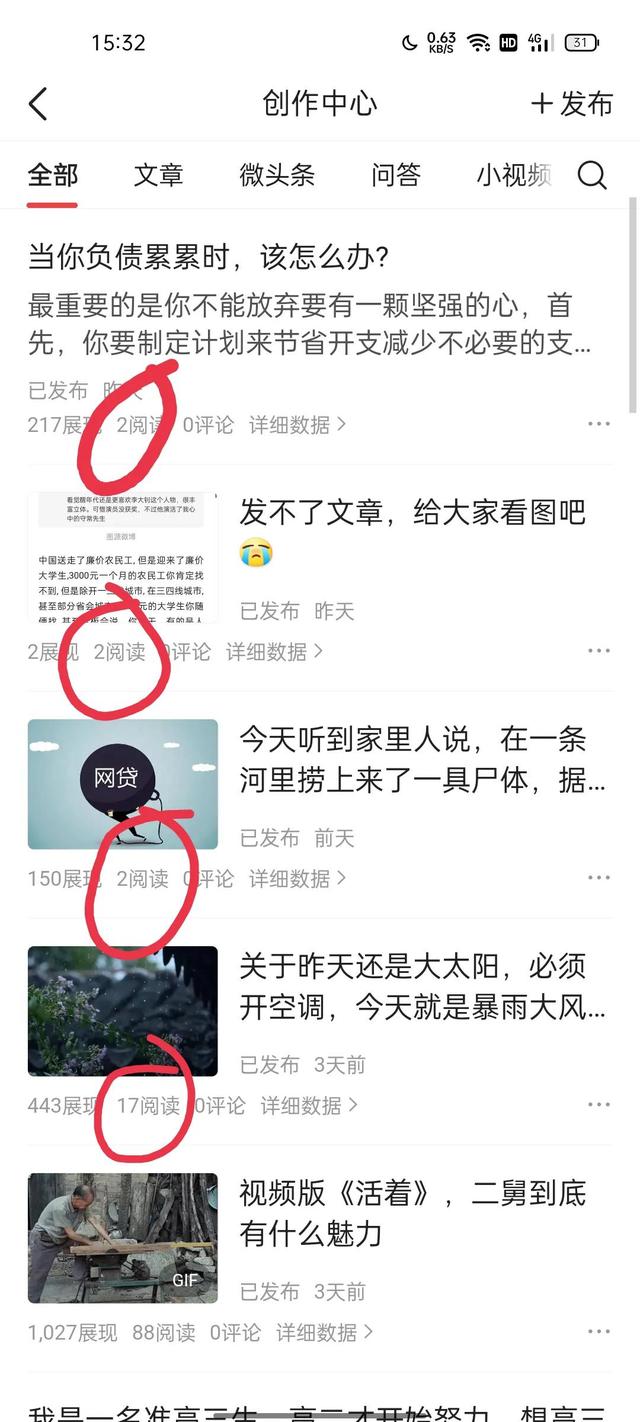
Task: Tap 发布 to create a new post
Action: click(572, 104)
